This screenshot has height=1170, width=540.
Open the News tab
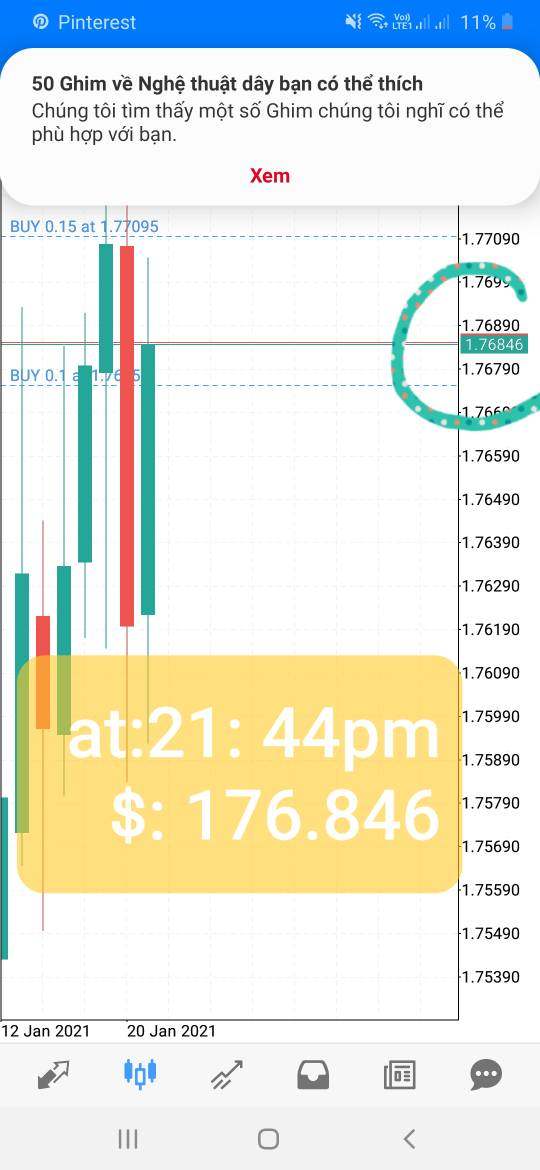coord(400,1074)
